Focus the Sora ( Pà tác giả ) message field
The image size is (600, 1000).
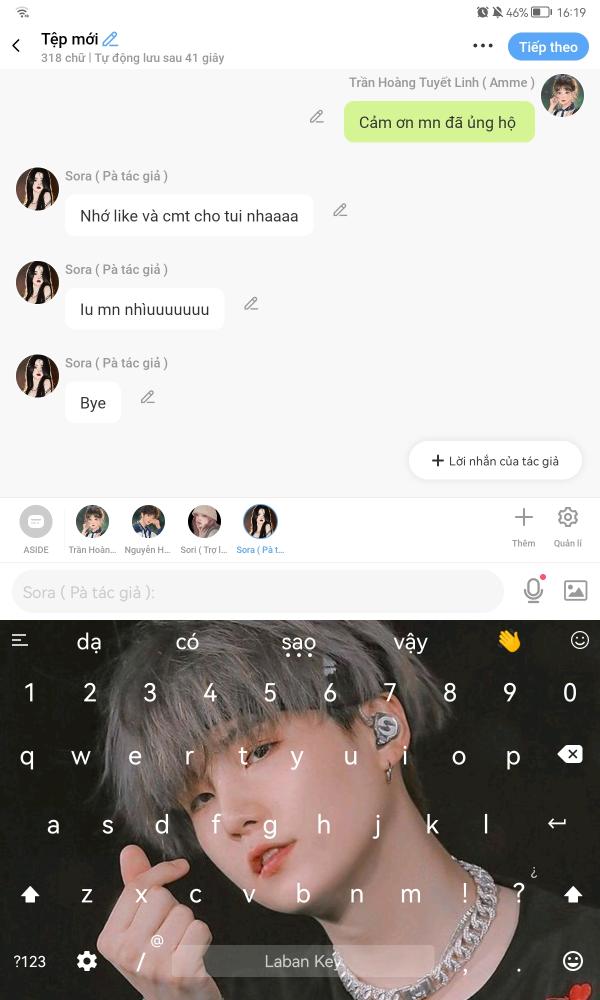pos(258,592)
